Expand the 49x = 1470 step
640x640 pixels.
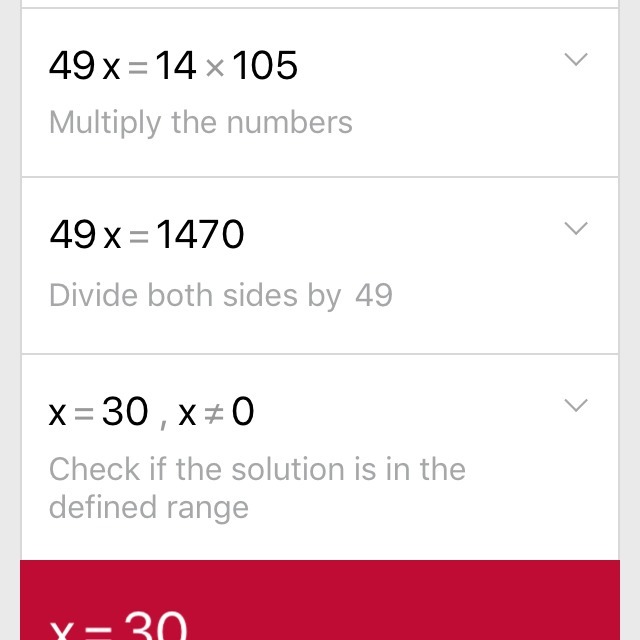click(576, 228)
